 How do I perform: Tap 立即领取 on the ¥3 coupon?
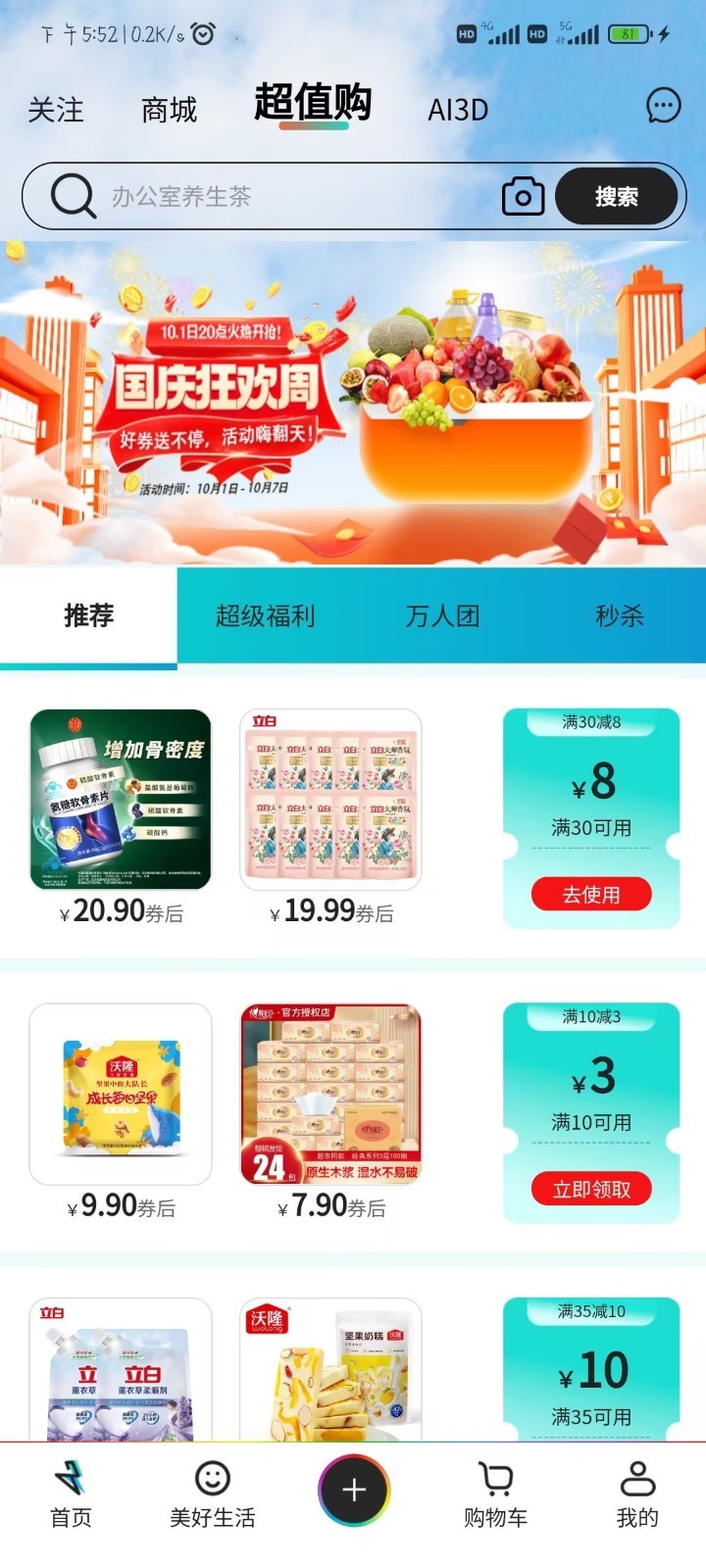591,1189
